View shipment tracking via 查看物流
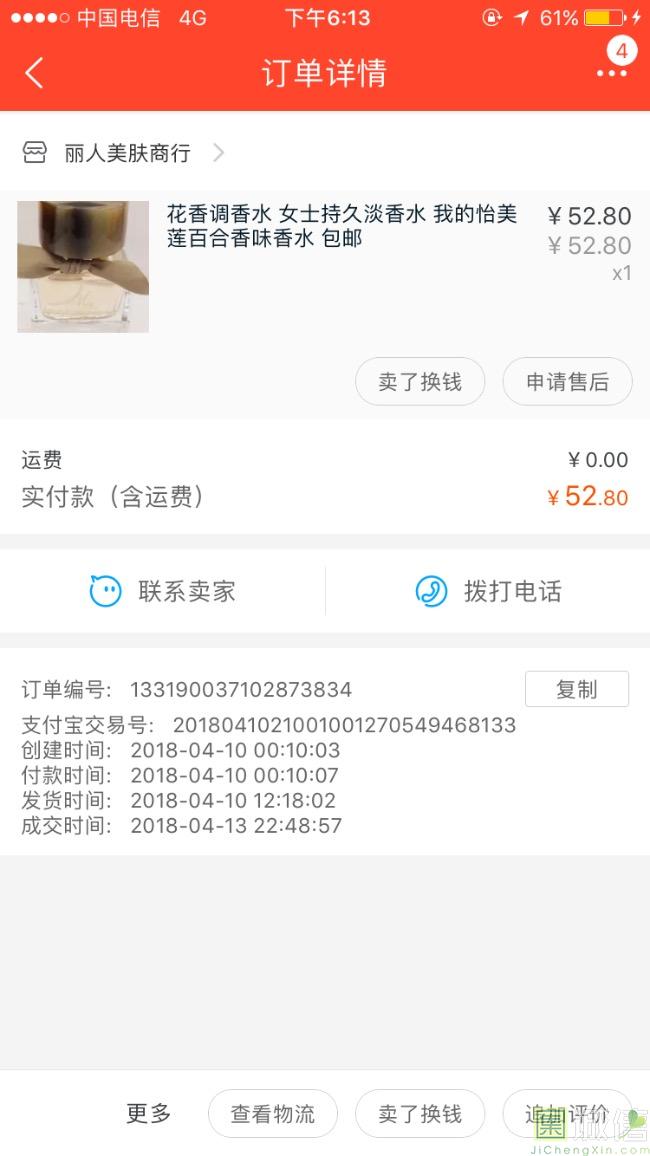Viewport: 650px width, 1156px height. point(272,1113)
